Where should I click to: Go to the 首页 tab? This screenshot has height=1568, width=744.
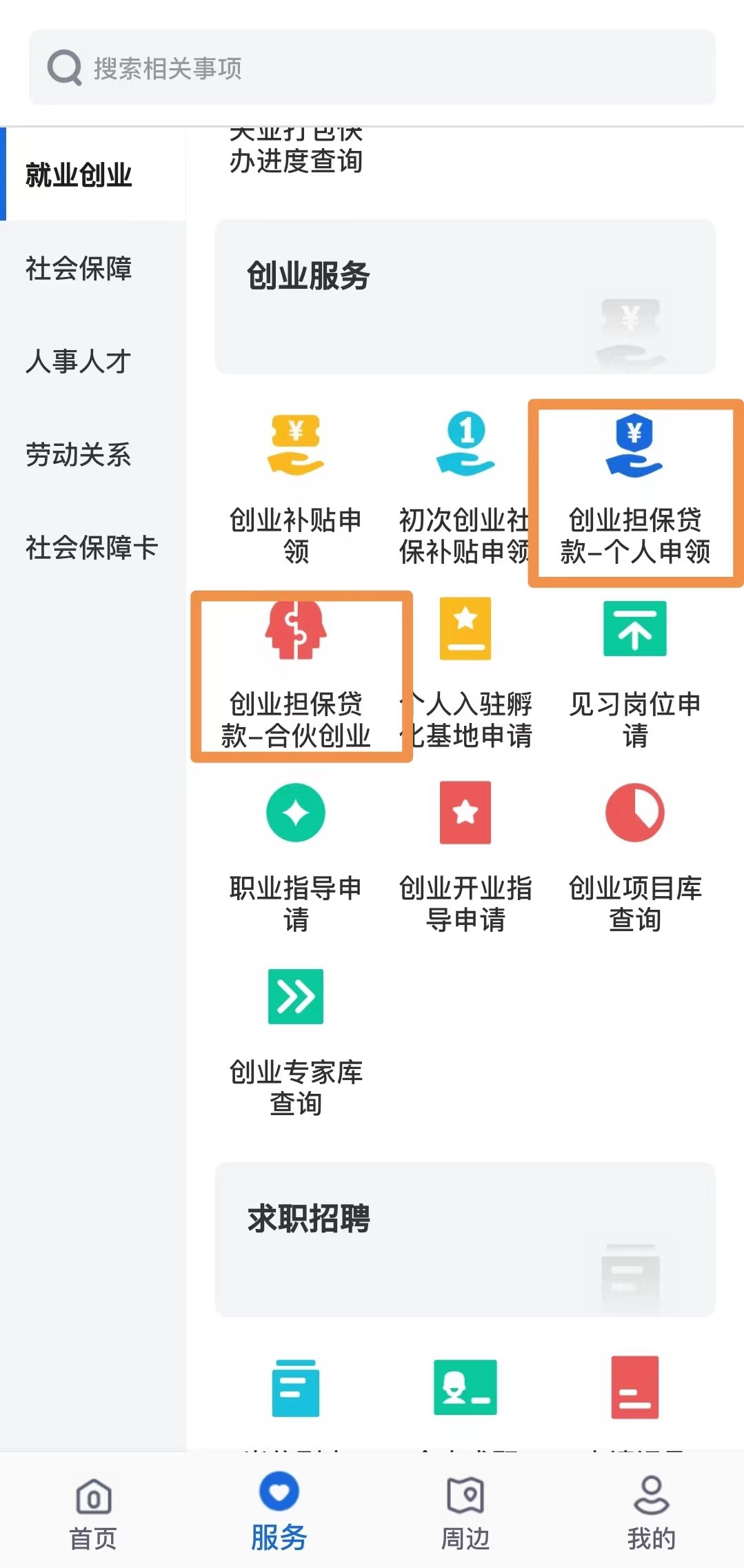point(93,1513)
